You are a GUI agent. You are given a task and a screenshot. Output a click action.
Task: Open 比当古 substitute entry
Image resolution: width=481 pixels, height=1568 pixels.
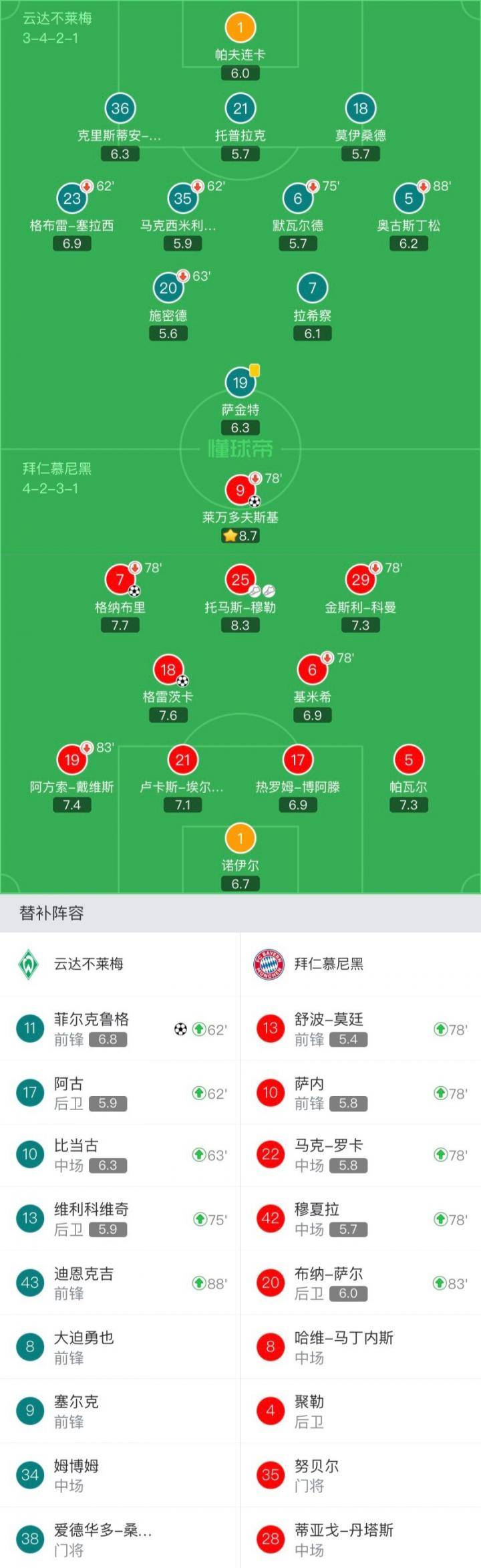120,1156
